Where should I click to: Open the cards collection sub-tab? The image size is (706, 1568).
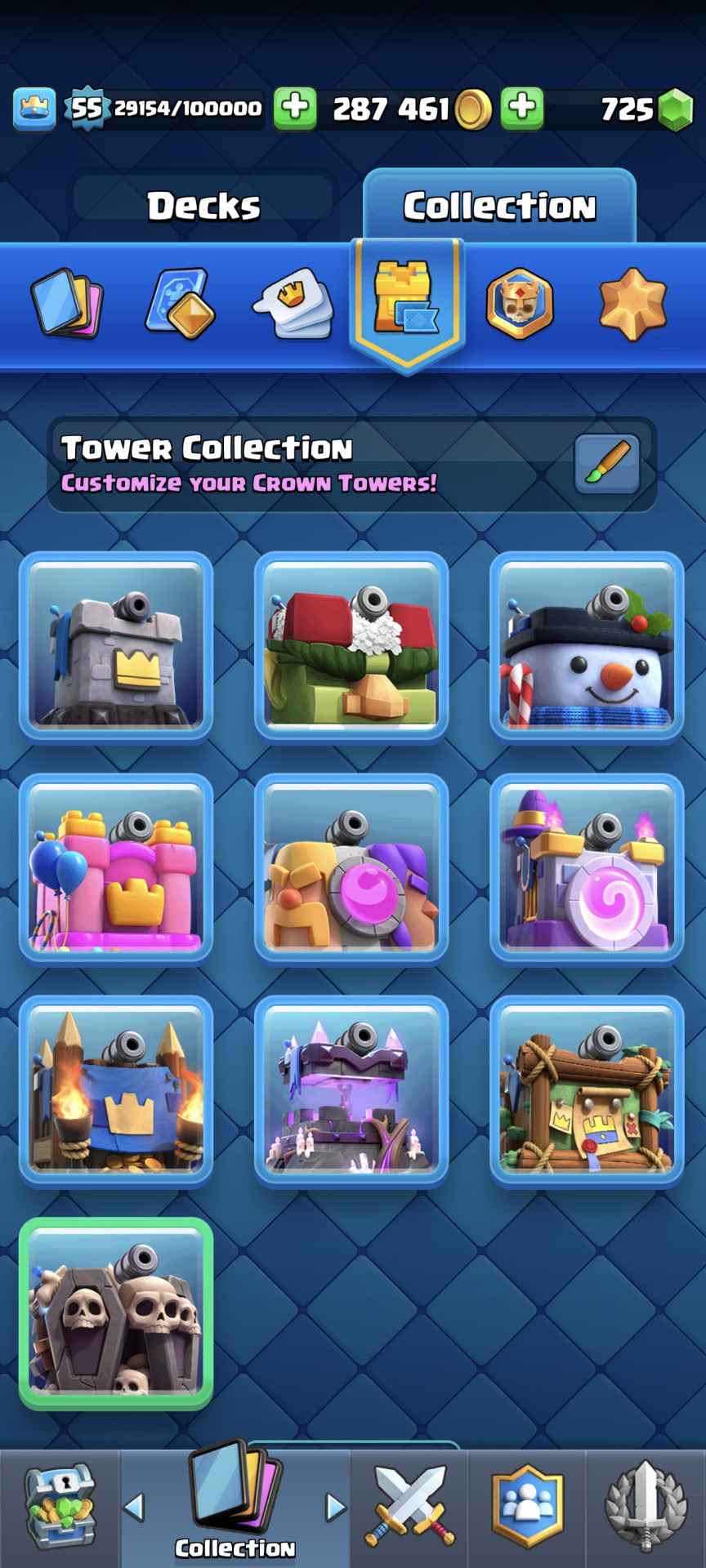(x=67, y=304)
